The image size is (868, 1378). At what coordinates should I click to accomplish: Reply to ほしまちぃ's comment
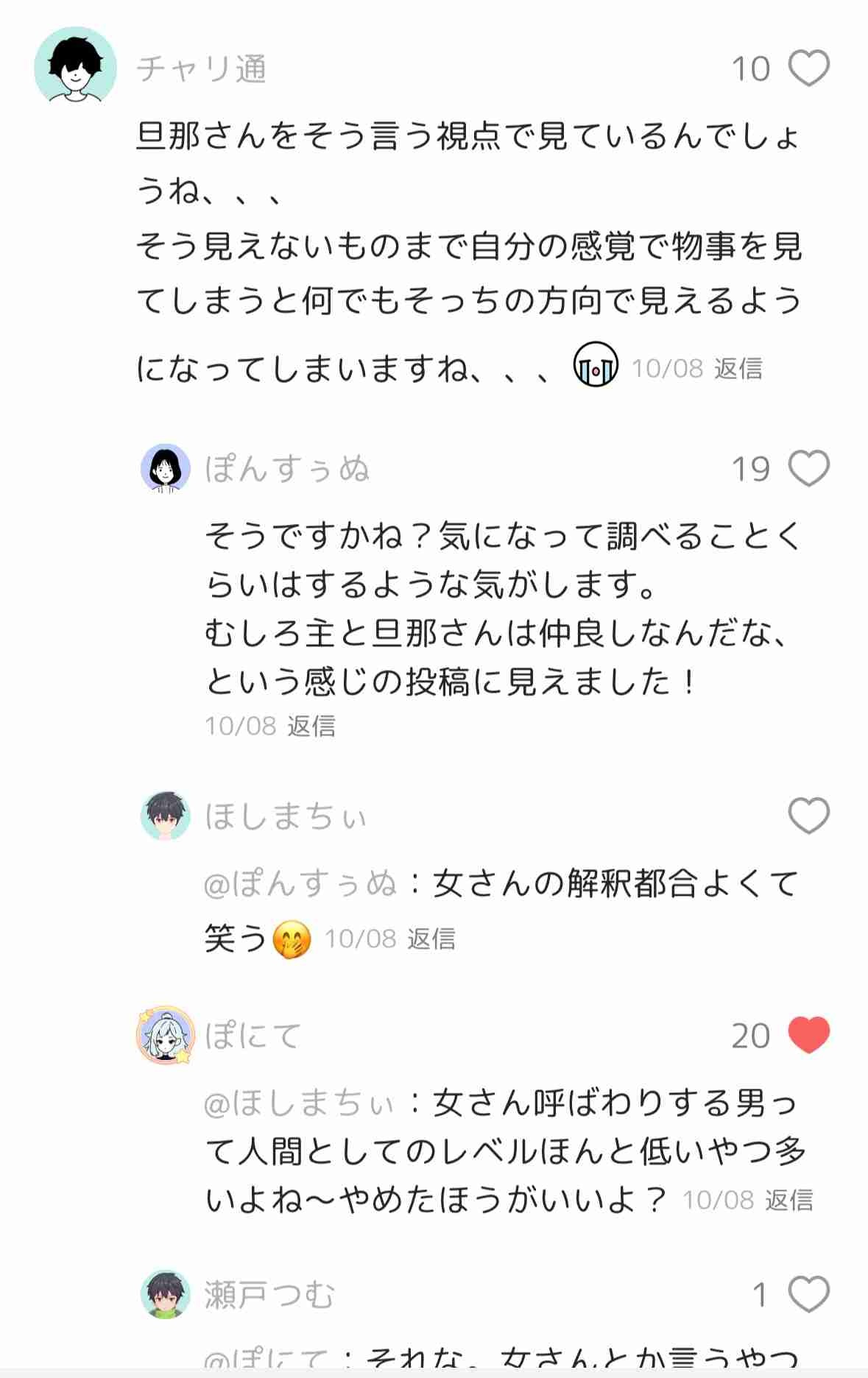pyautogui.click(x=431, y=939)
